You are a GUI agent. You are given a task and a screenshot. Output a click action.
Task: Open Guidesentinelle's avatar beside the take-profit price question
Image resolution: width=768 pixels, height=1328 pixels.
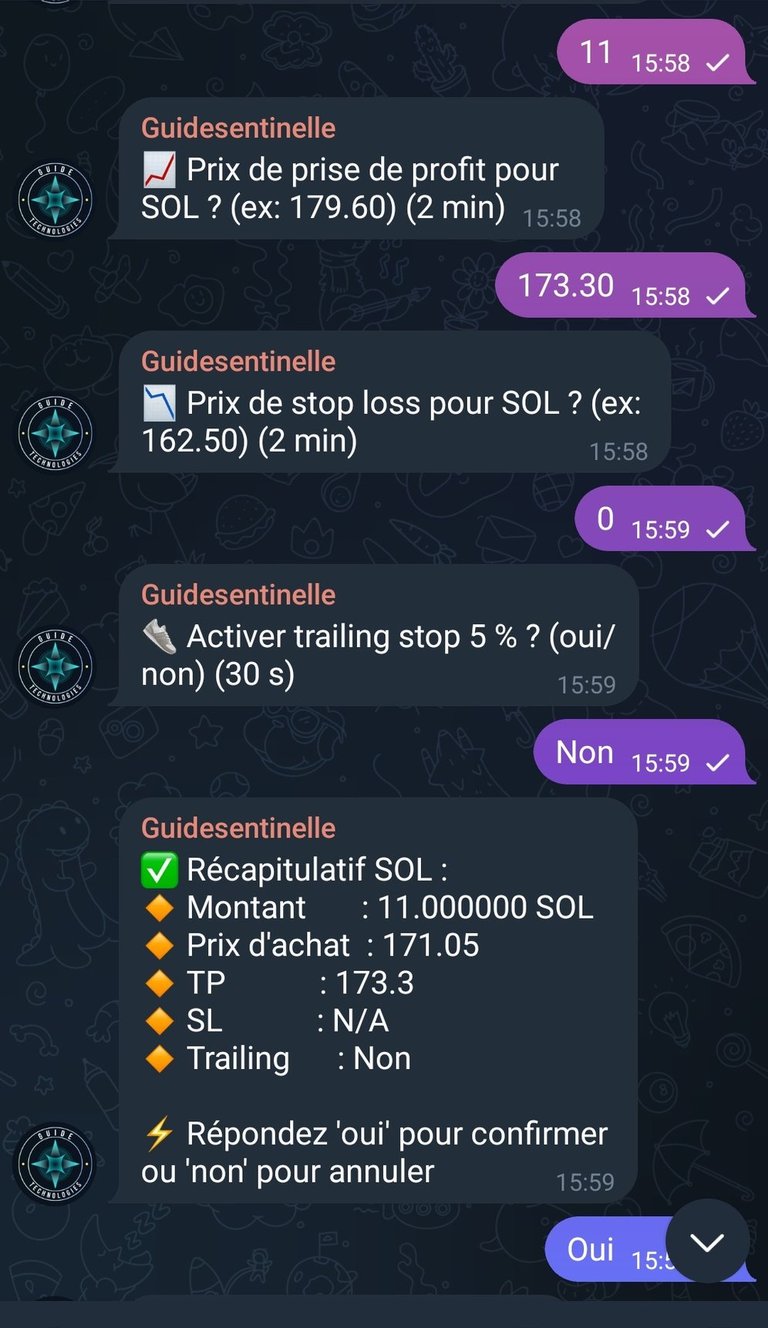[x=55, y=200]
